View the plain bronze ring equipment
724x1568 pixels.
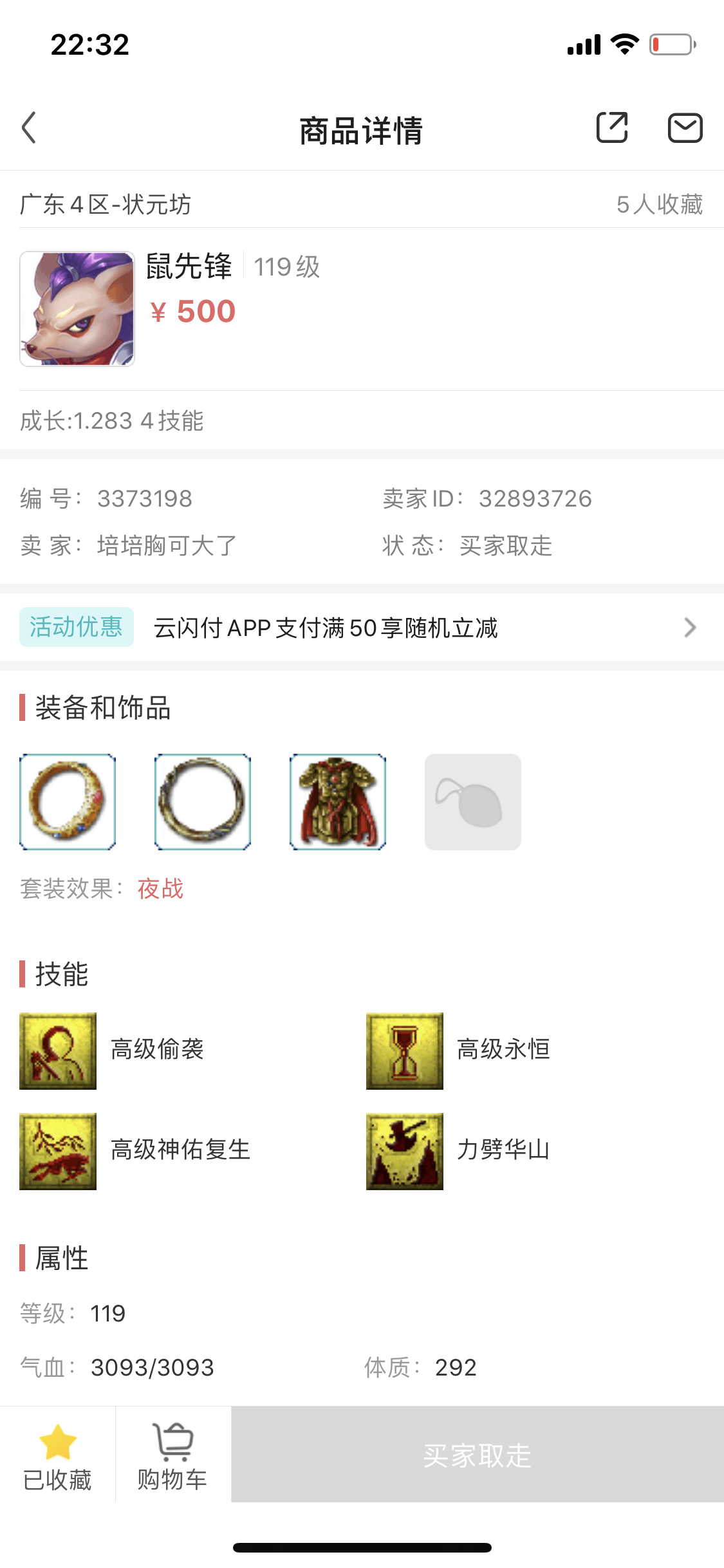pos(203,802)
